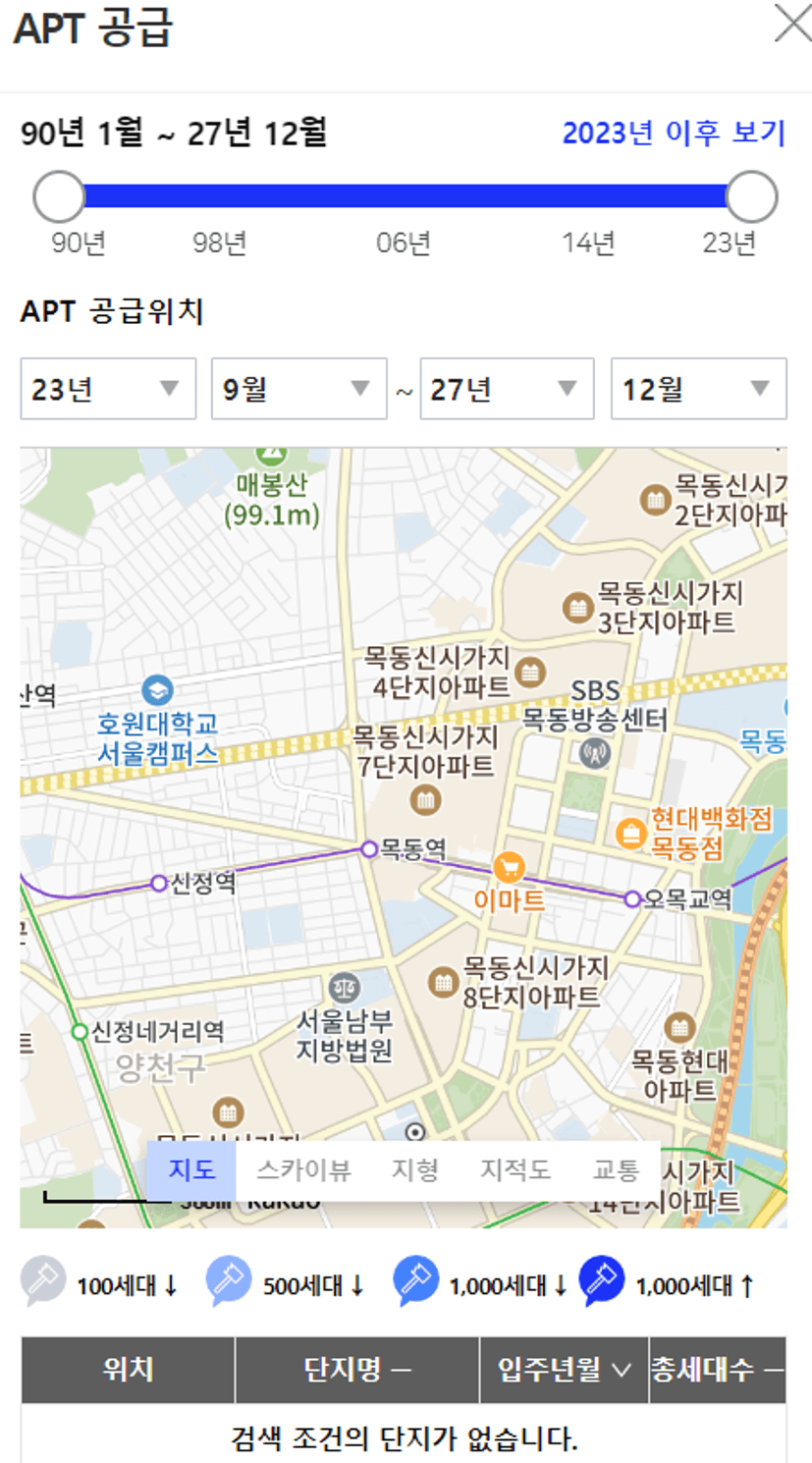Open the end year dropdown showing 27년

(x=507, y=389)
